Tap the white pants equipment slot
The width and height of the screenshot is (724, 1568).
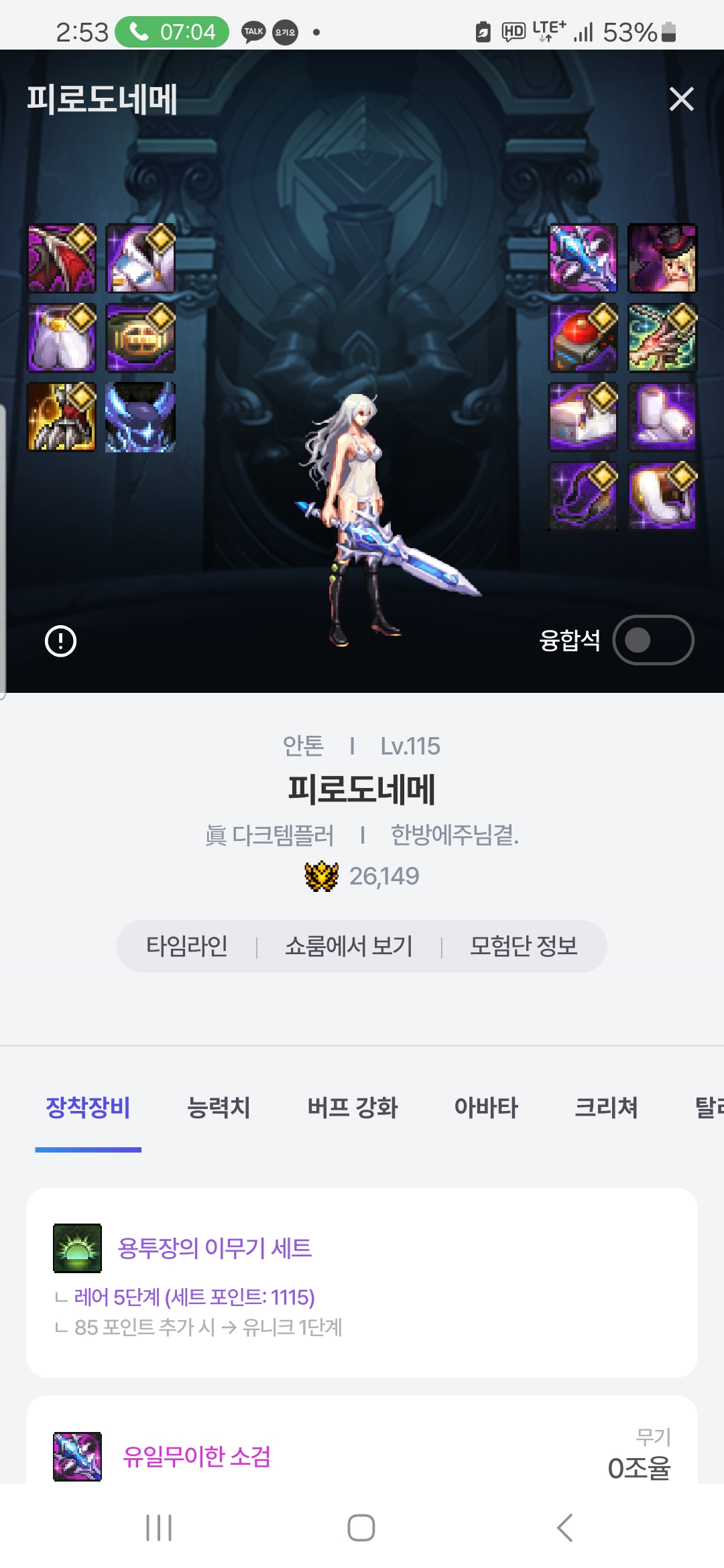point(62,338)
